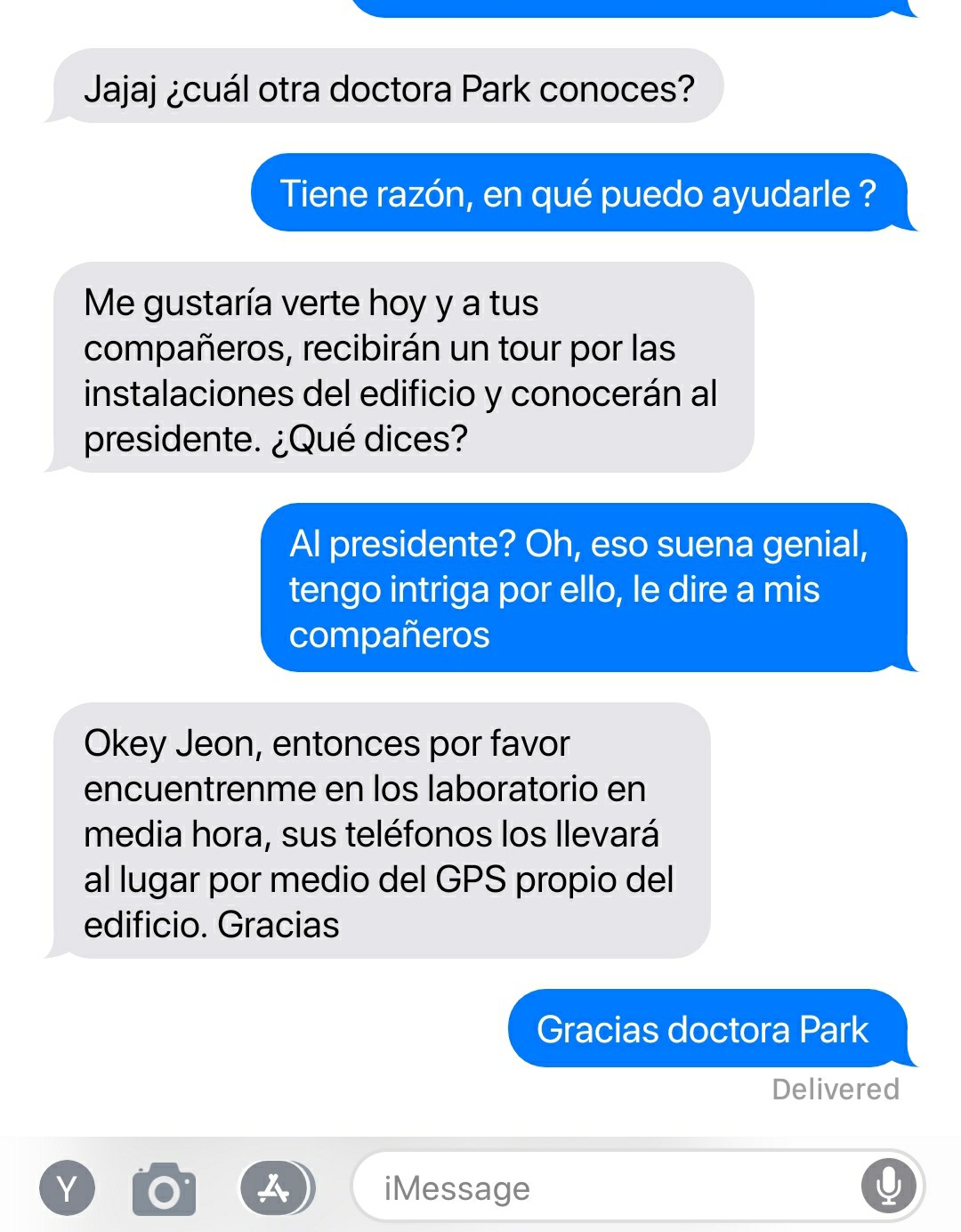The width and height of the screenshot is (961, 1232).
Task: Tap the iMessage text input field
Action: tap(605, 1187)
